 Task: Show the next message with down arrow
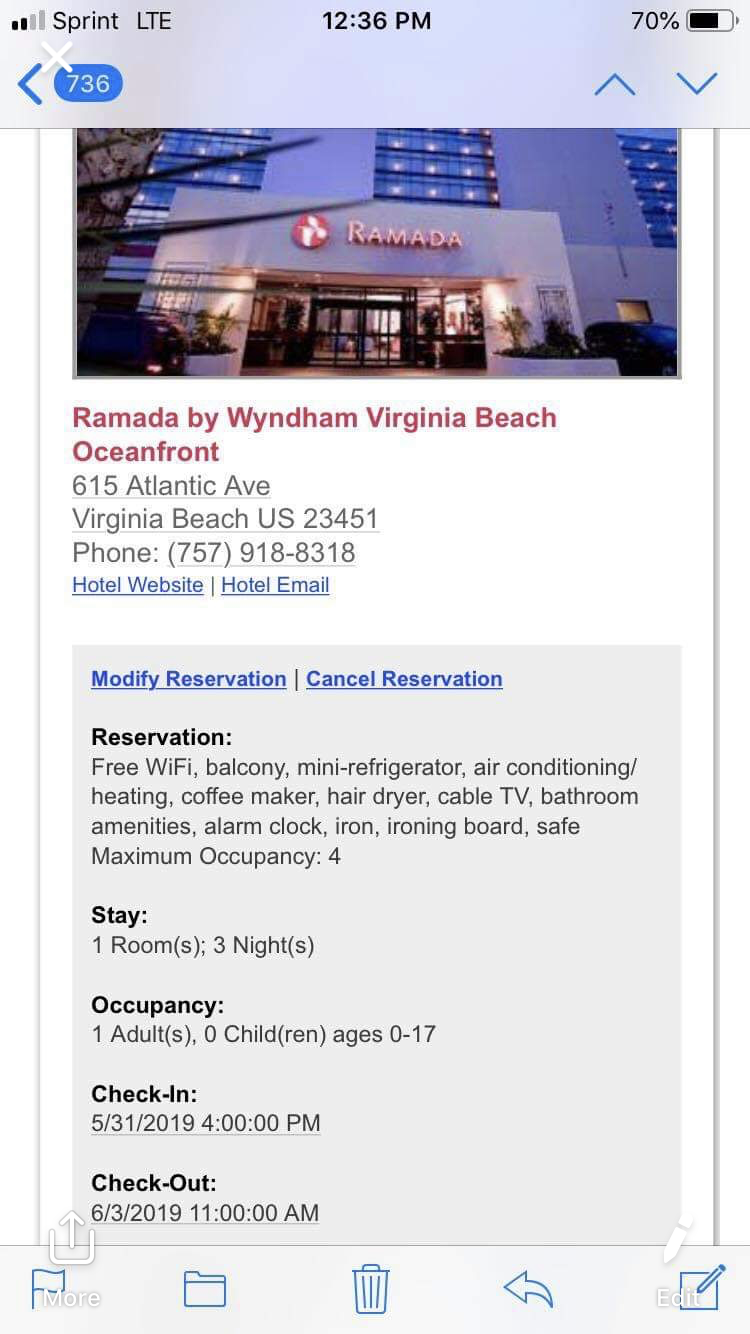pyautogui.click(x=696, y=84)
